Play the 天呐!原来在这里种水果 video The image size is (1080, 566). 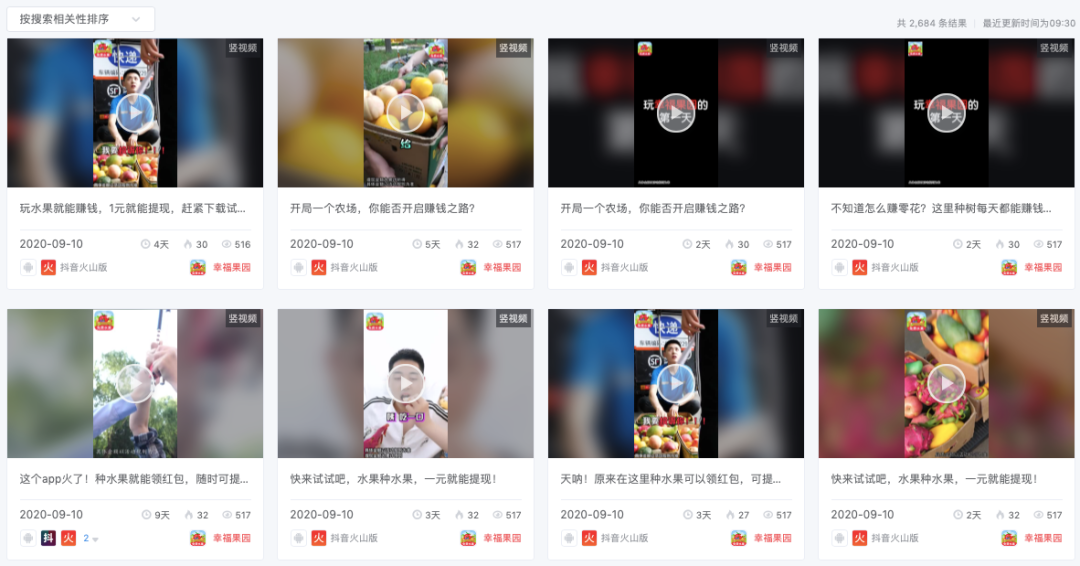(x=676, y=383)
